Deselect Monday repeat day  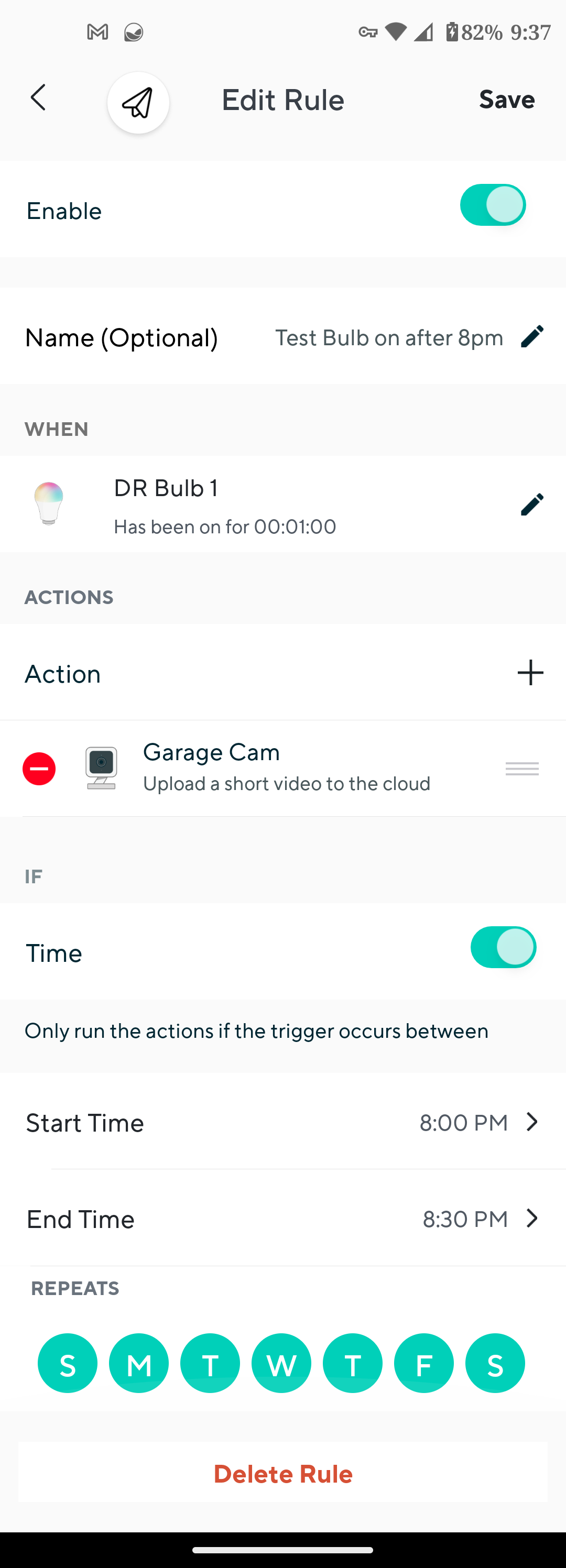tap(139, 1363)
